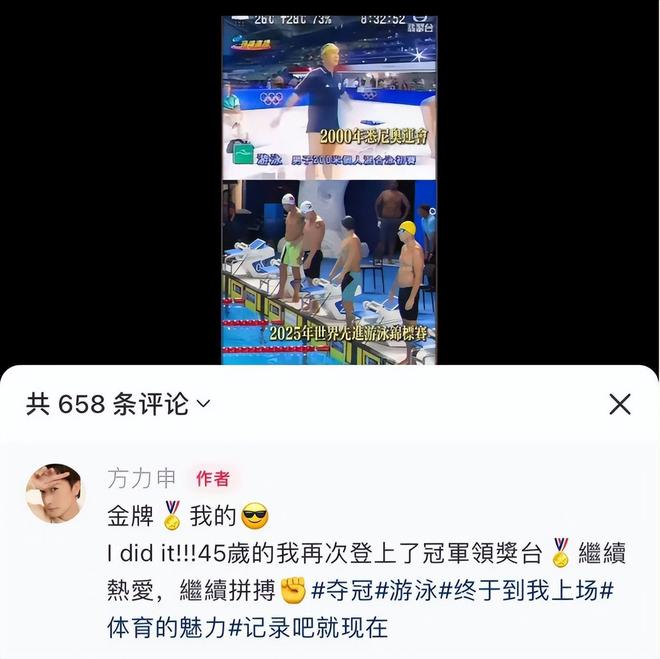Expand the 658 comments sort dropdown
Viewport: 660px width, 659px height.
tap(203, 404)
